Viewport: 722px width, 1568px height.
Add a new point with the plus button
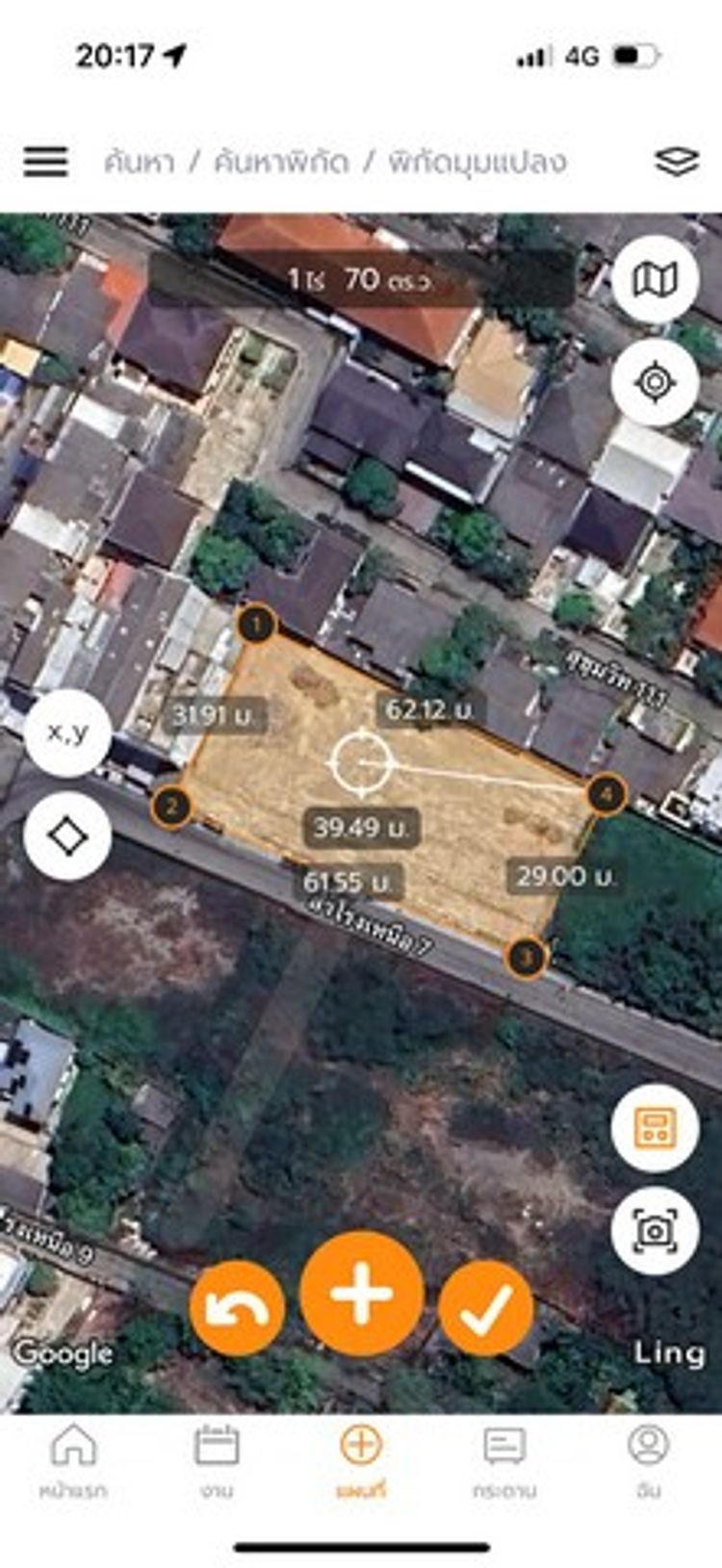pos(362,1294)
